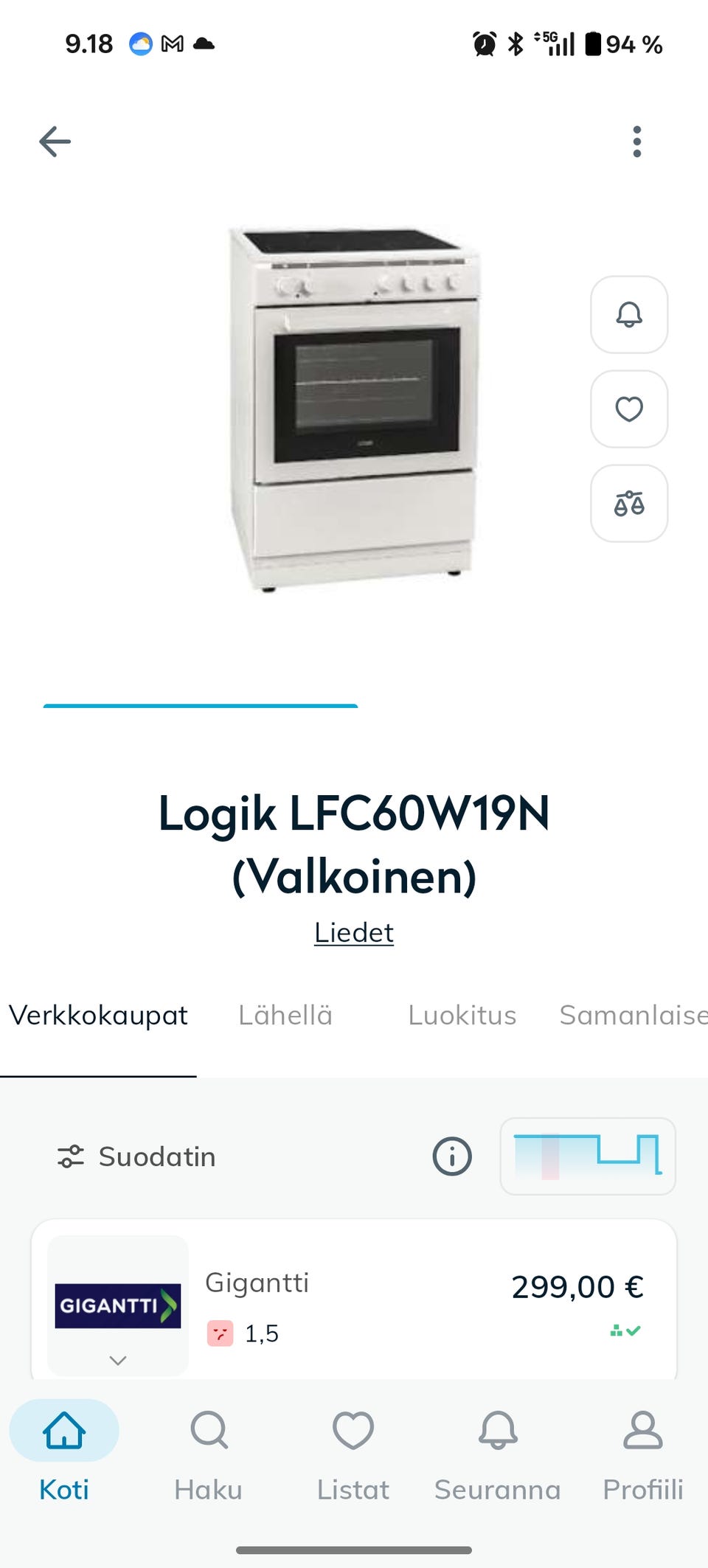Viewport: 708px width, 1568px height.
Task: Open the Suodatin filter options
Action: pos(137,1156)
